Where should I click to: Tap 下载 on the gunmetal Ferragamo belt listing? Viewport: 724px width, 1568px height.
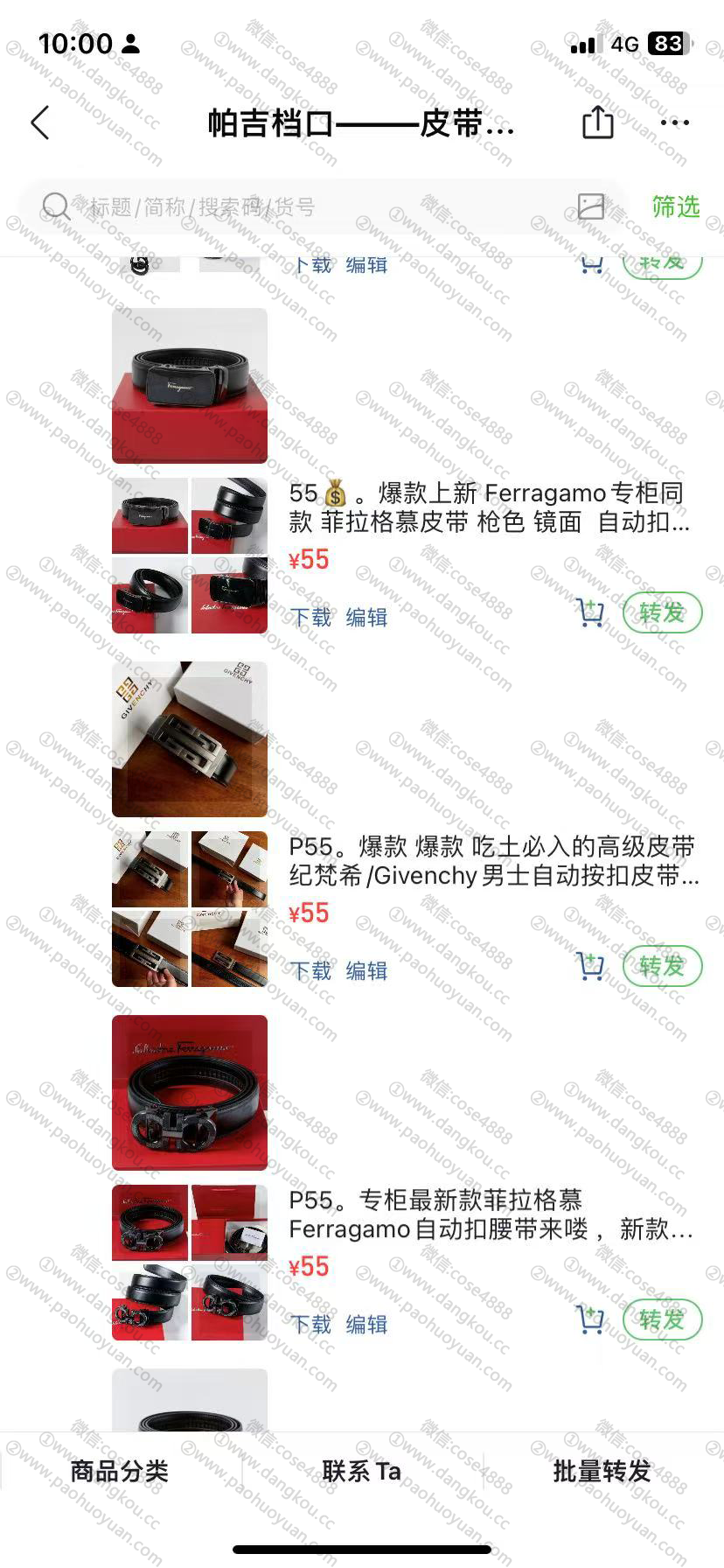point(311,618)
